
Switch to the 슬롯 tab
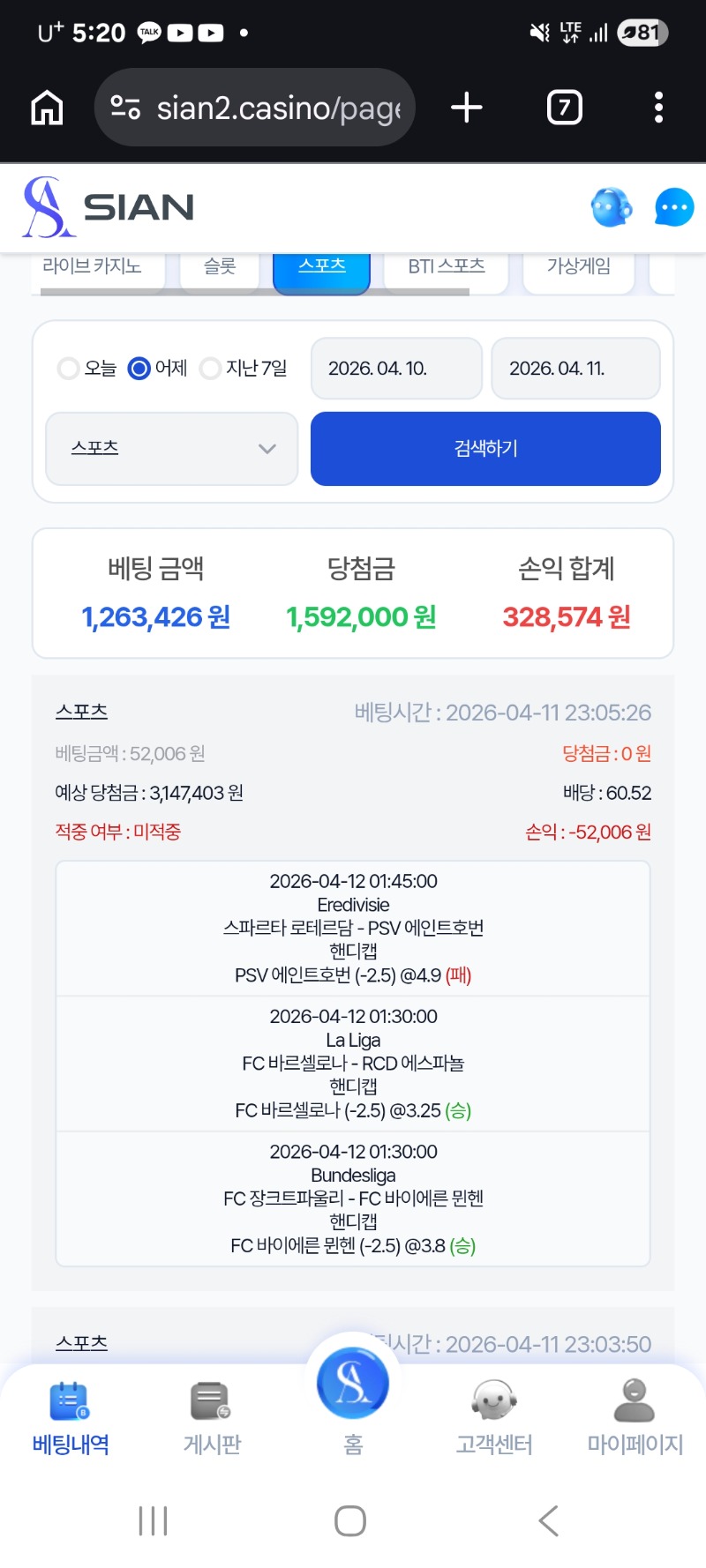click(x=220, y=267)
